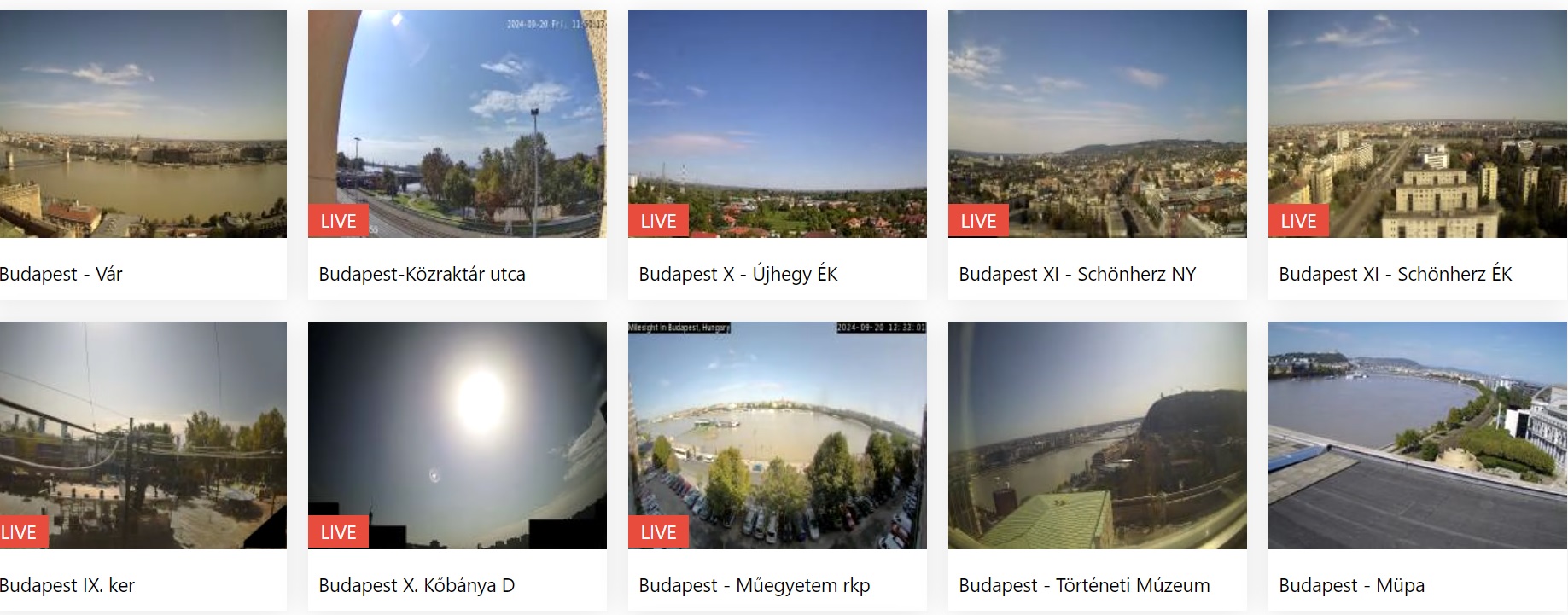1568x615 pixels.
Task: Open Budapest XI - Schönherz NY camera
Action: coord(1097,125)
